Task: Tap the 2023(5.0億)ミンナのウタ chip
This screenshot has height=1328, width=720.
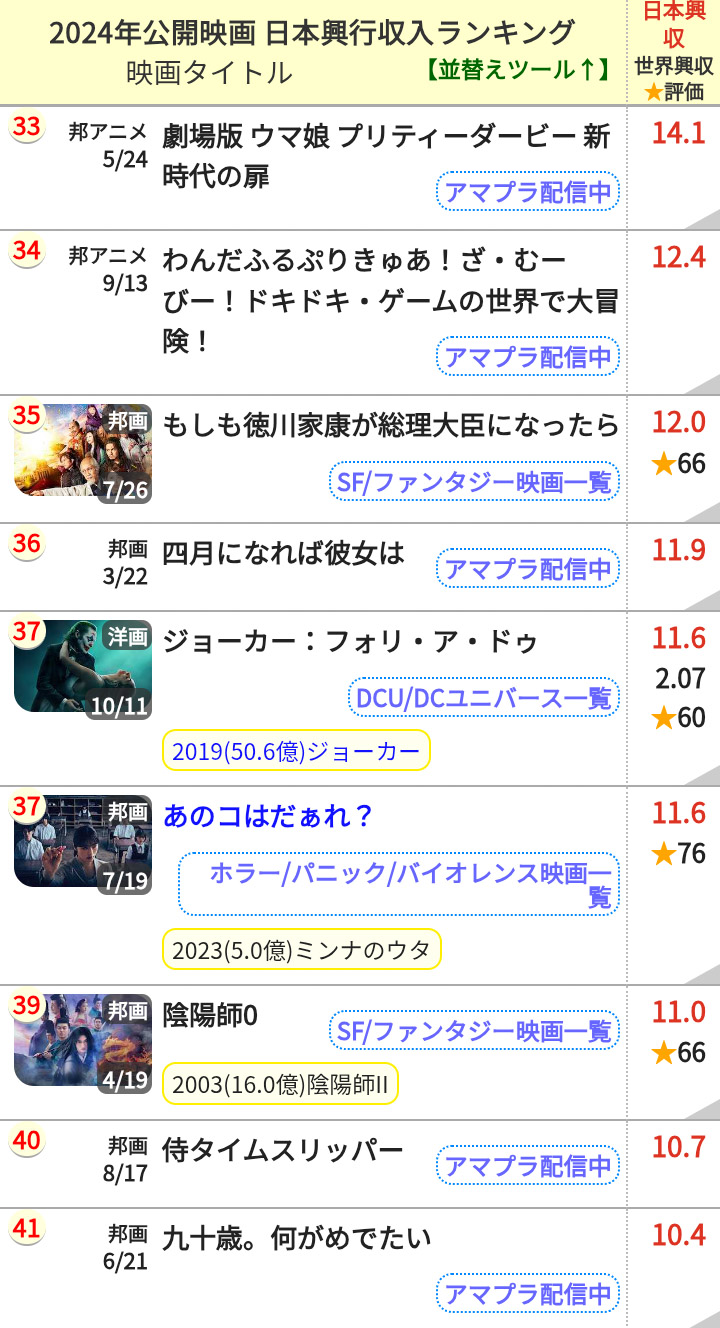Action: pyautogui.click(x=301, y=949)
